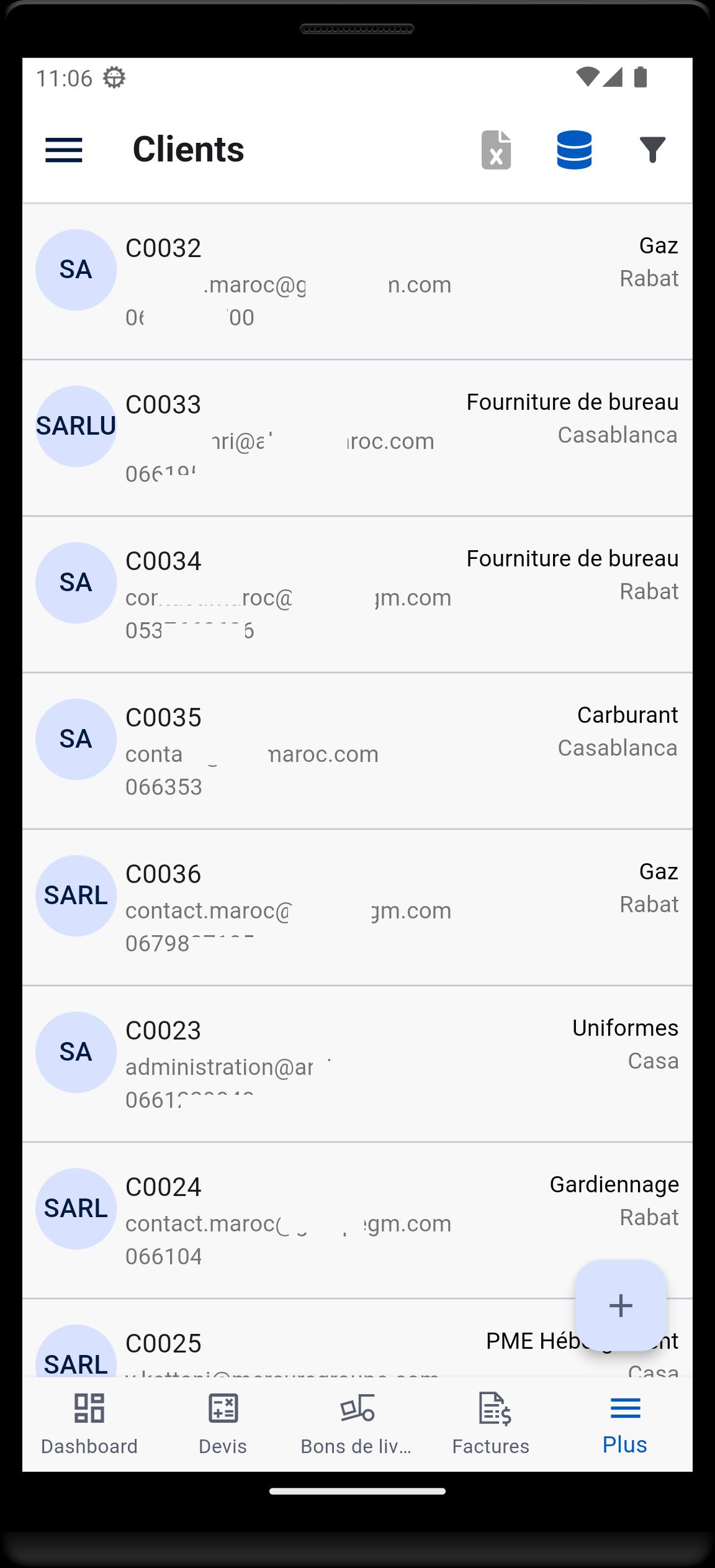The width and height of the screenshot is (715, 1568).
Task: Switch to the Factures tab
Action: [x=491, y=1424]
